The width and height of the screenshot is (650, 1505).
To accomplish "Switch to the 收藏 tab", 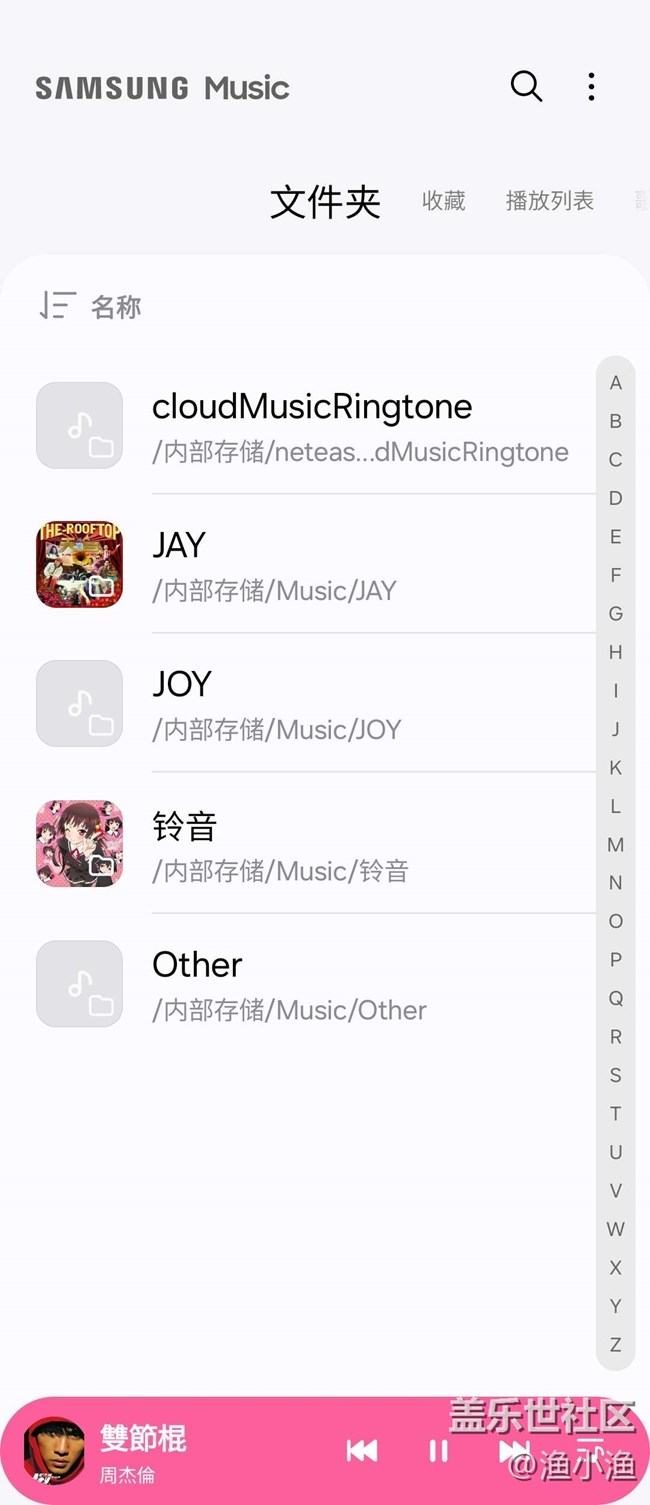I will click(443, 201).
